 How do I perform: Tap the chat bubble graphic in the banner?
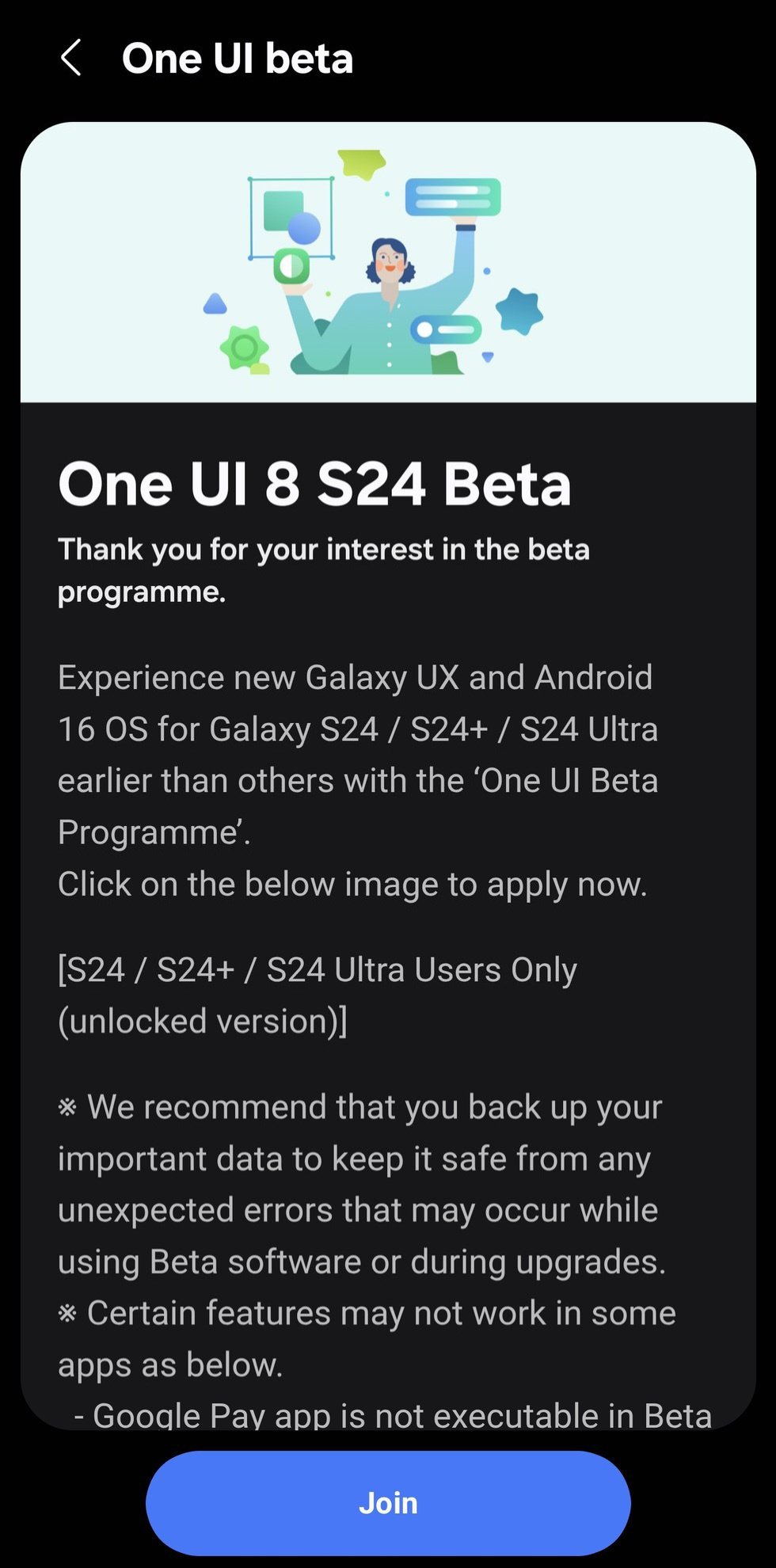click(x=451, y=198)
